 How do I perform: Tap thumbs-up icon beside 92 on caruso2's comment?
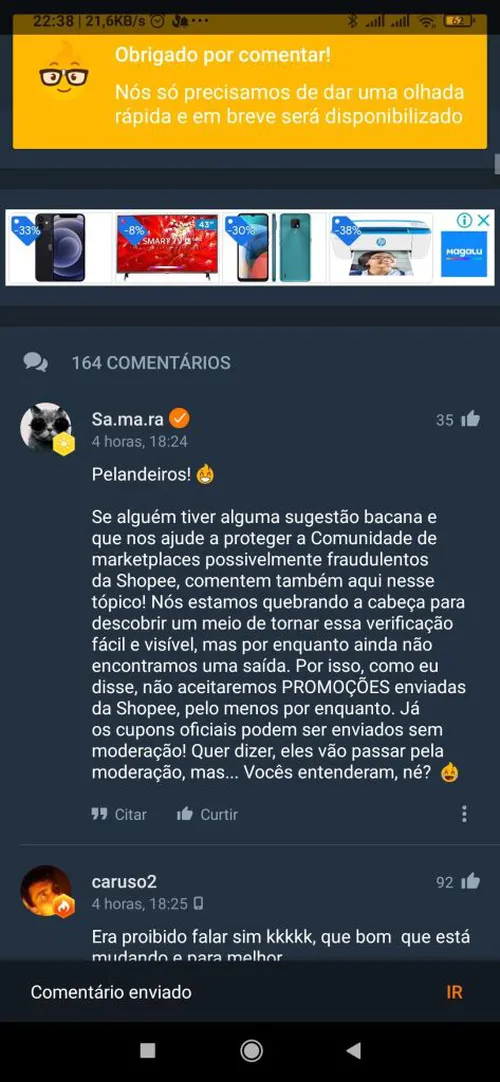click(x=470, y=881)
